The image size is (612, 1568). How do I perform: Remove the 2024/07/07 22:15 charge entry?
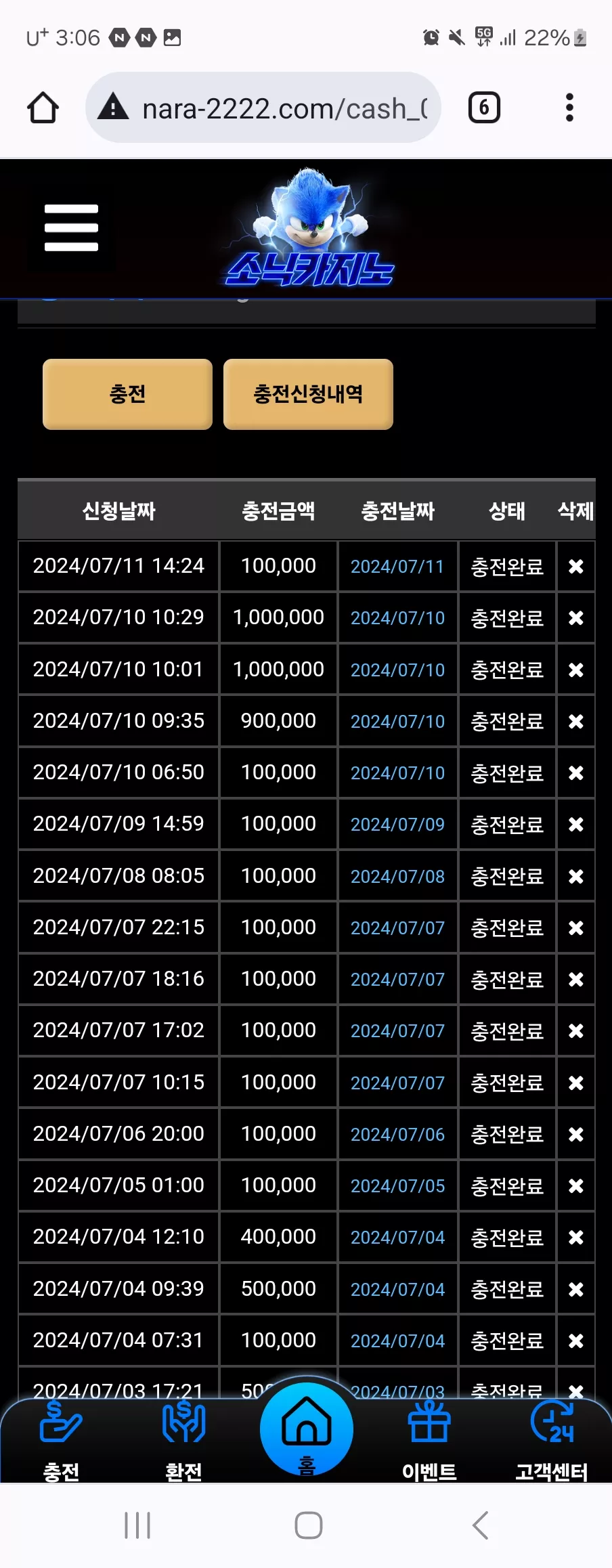point(575,928)
